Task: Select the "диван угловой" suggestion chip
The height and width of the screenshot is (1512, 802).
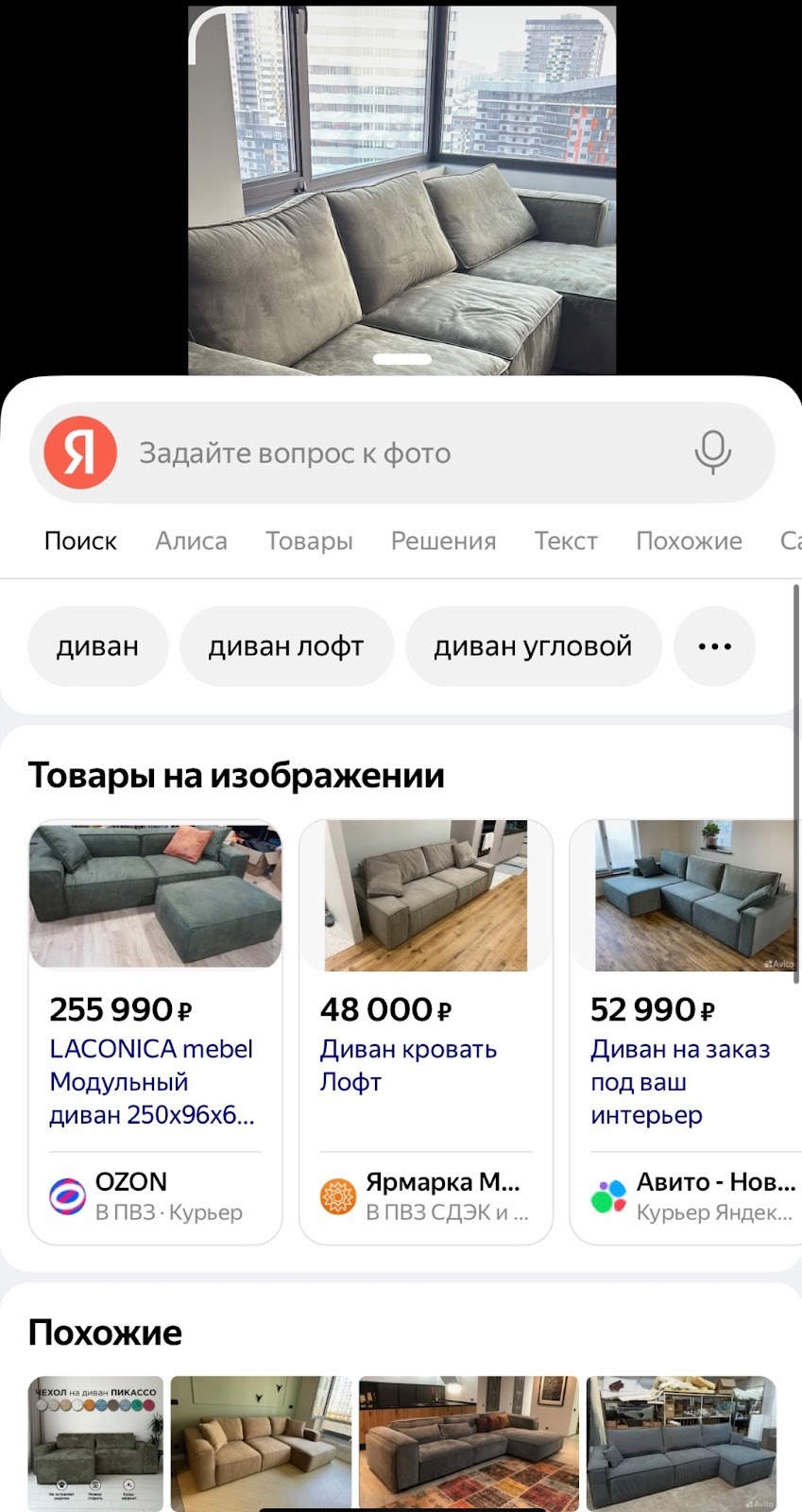Action: coord(533,646)
